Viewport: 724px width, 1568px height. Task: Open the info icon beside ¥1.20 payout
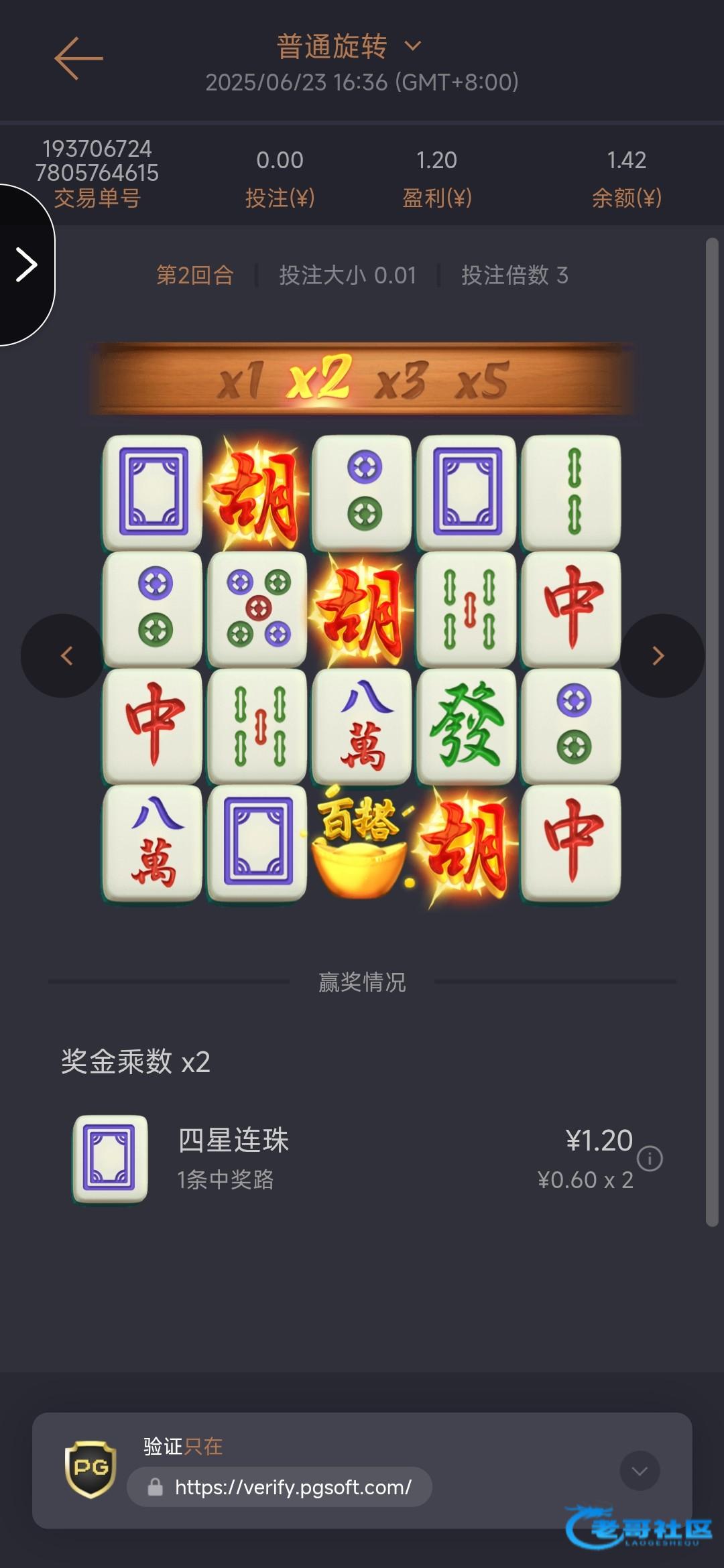click(x=650, y=1159)
